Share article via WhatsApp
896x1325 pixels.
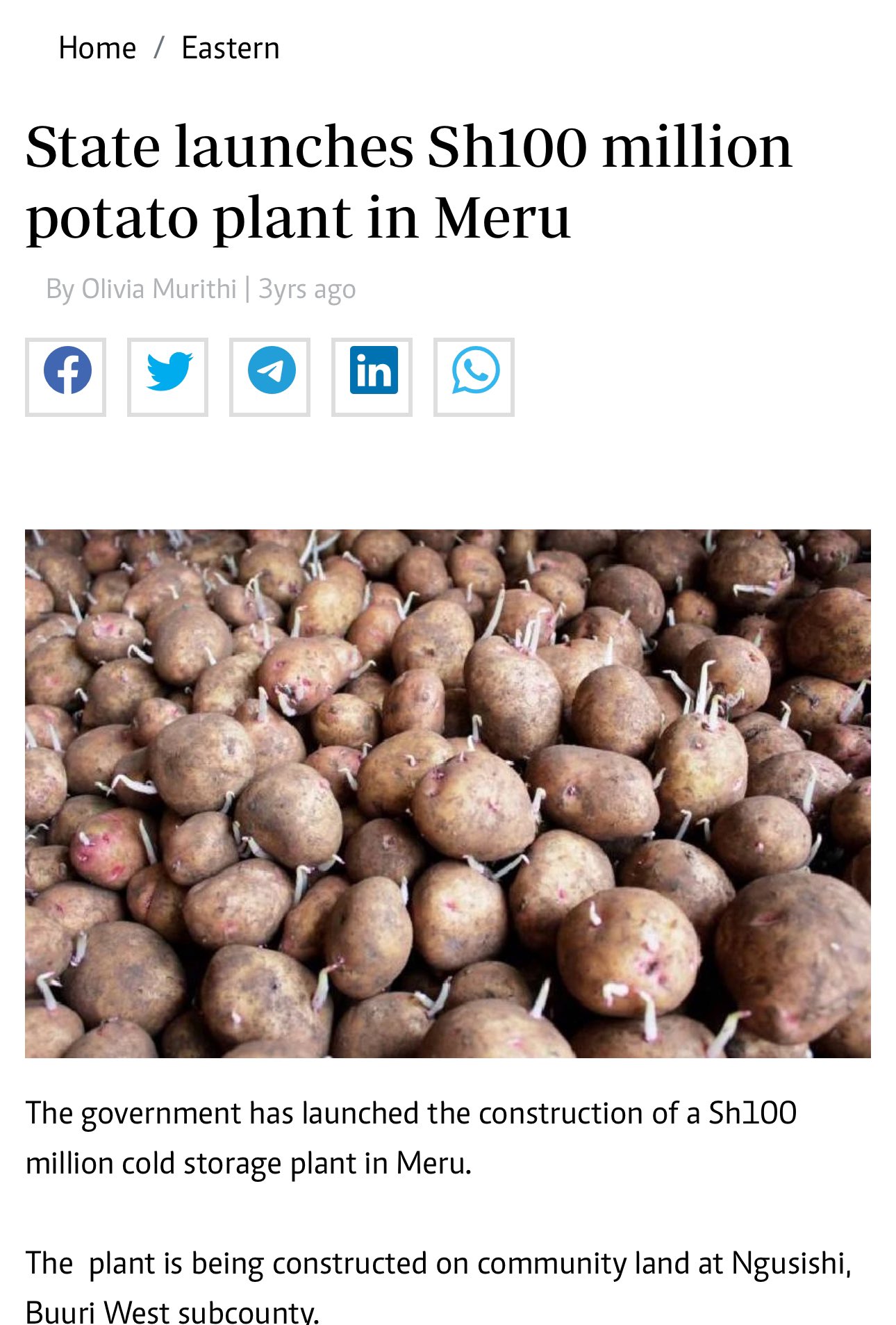pos(474,377)
